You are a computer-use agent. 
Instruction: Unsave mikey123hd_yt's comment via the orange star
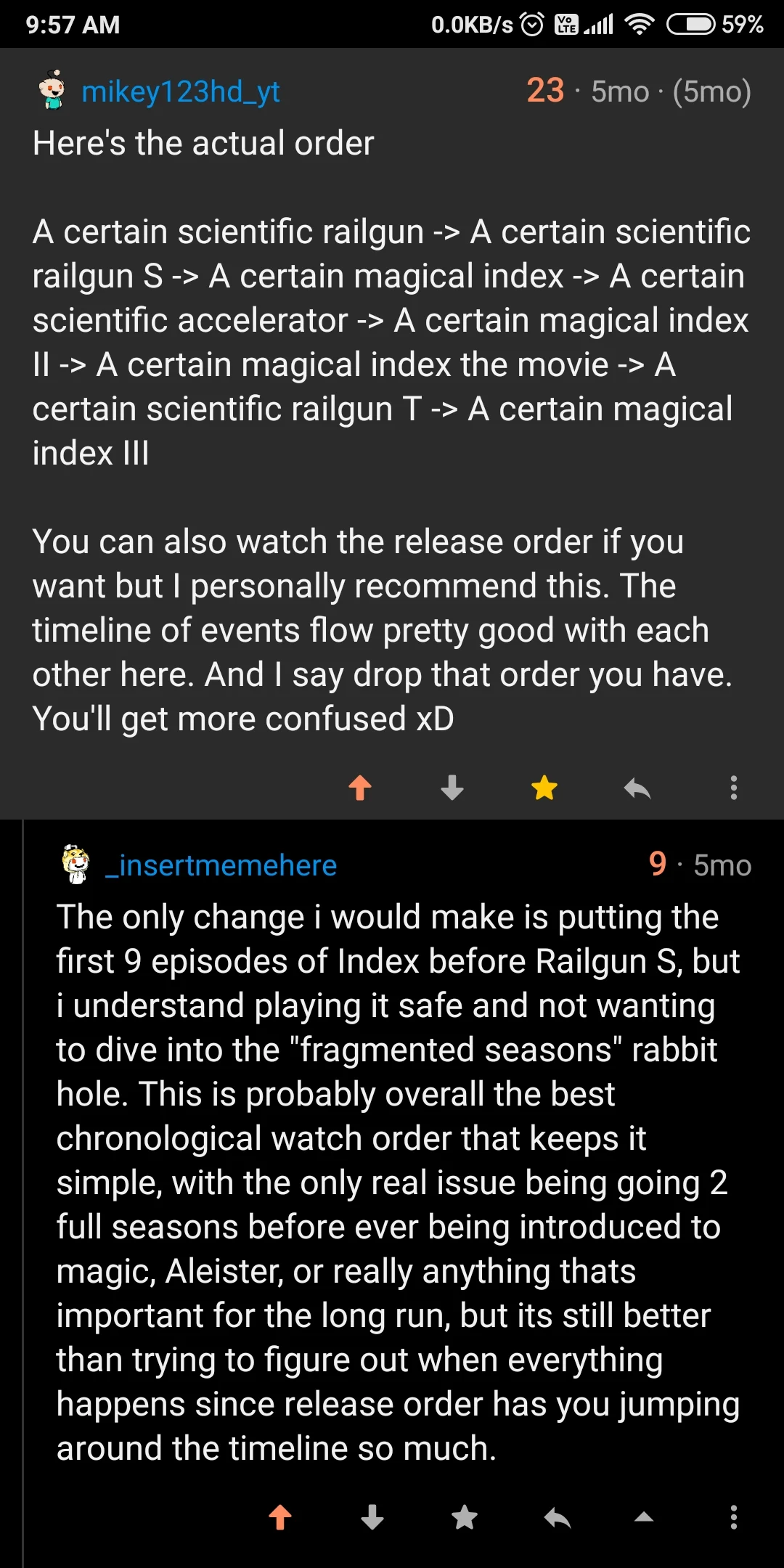coord(545,786)
